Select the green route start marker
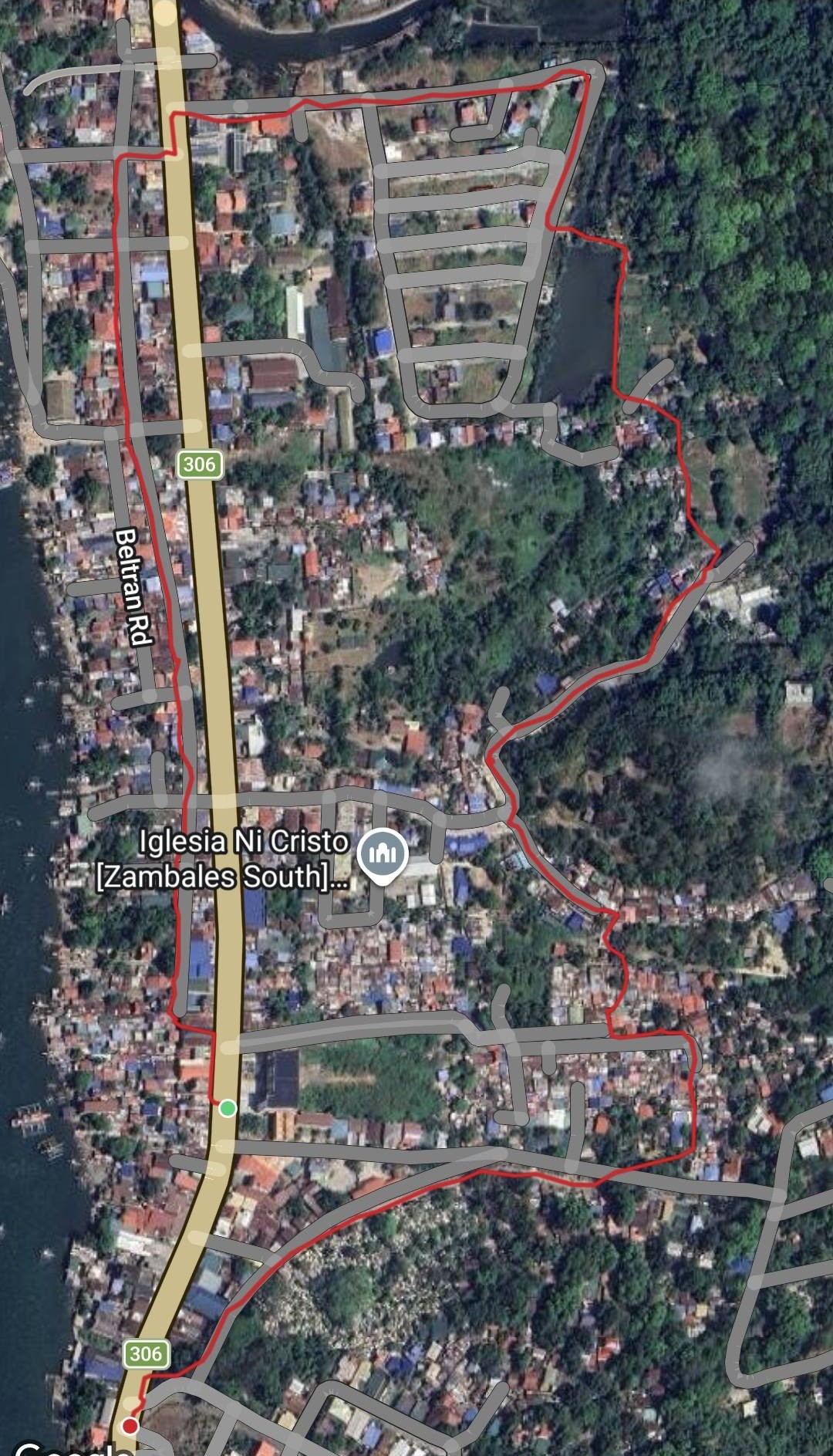This screenshot has width=833, height=1456. point(227,1109)
